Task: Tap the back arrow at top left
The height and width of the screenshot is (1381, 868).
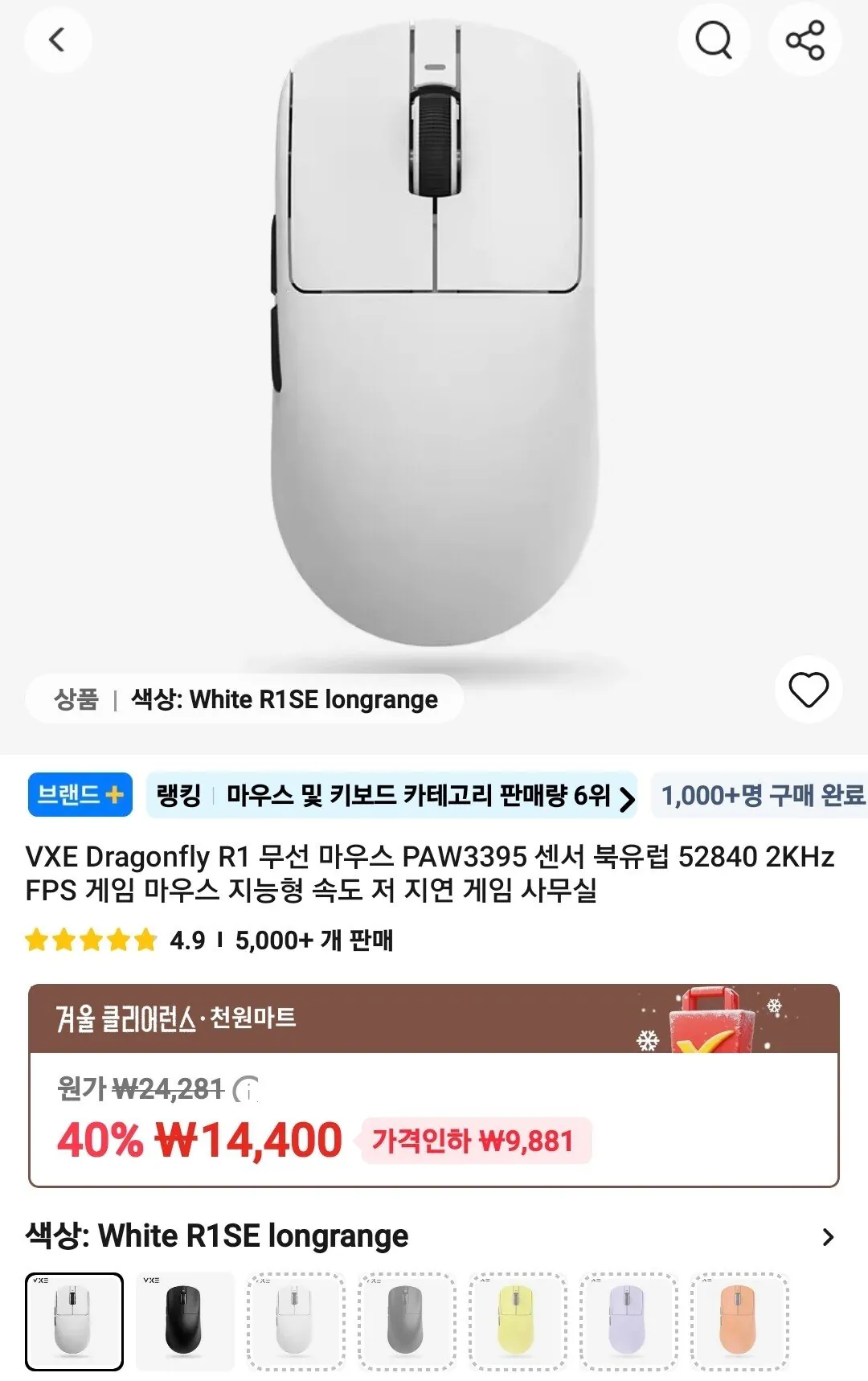Action: click(x=56, y=39)
